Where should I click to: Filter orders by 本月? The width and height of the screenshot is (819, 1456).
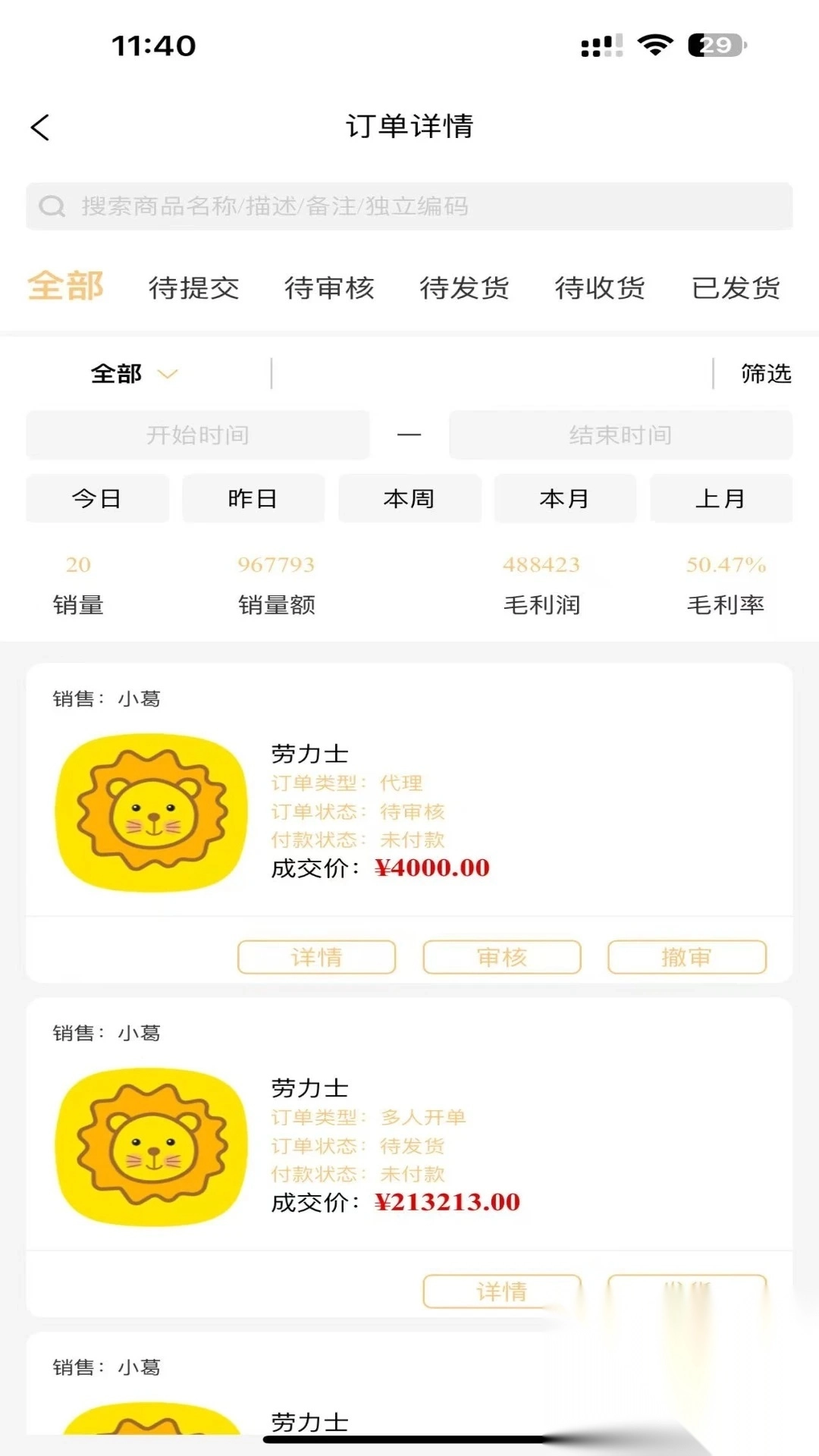point(565,499)
